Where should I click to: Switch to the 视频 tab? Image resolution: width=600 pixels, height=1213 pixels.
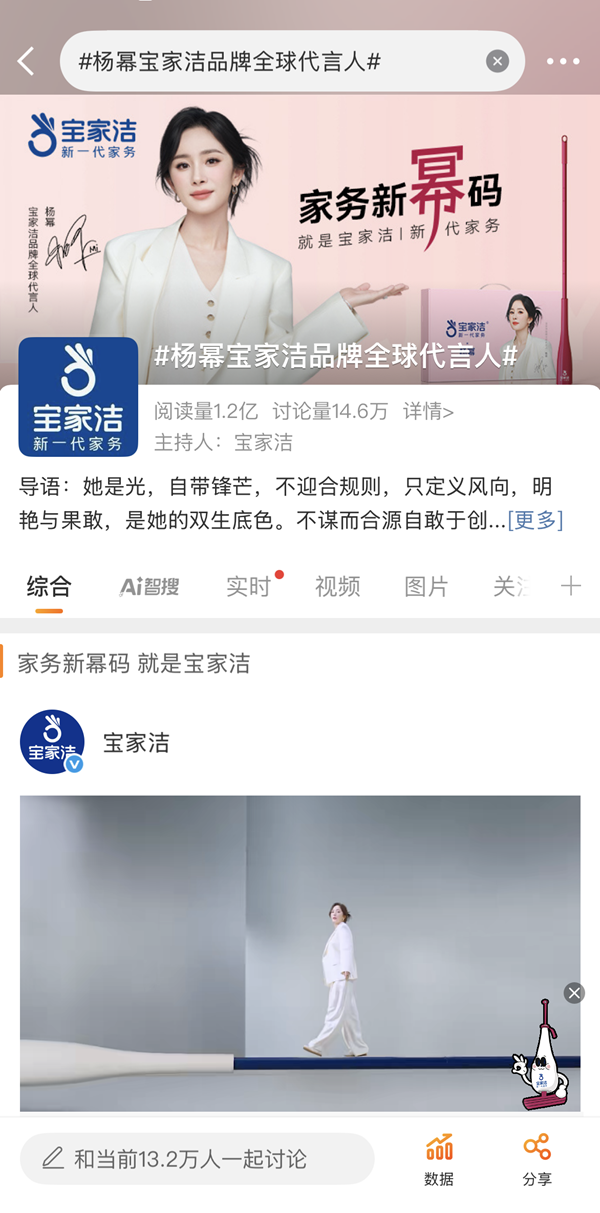pos(337,587)
